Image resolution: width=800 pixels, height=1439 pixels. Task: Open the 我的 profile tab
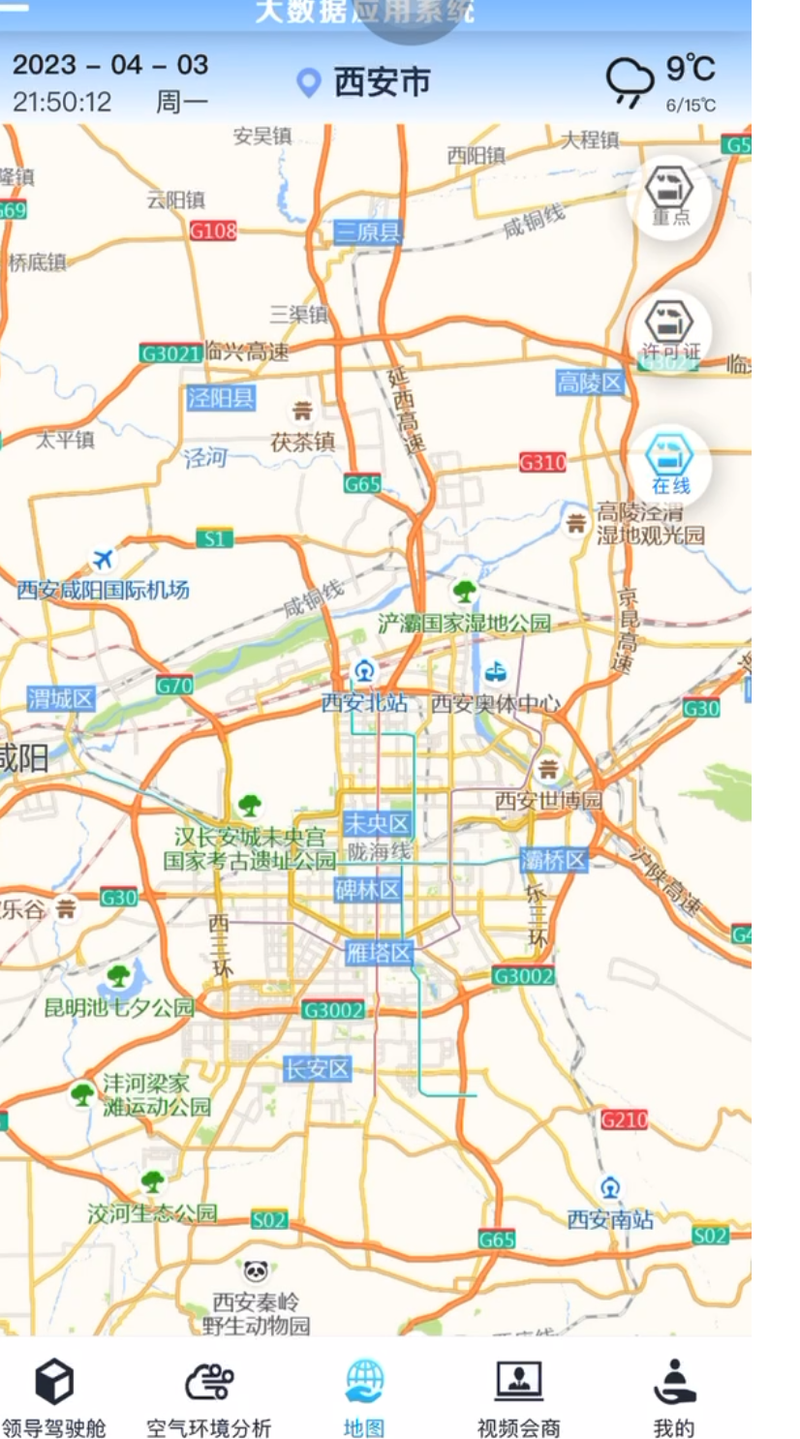674,1398
